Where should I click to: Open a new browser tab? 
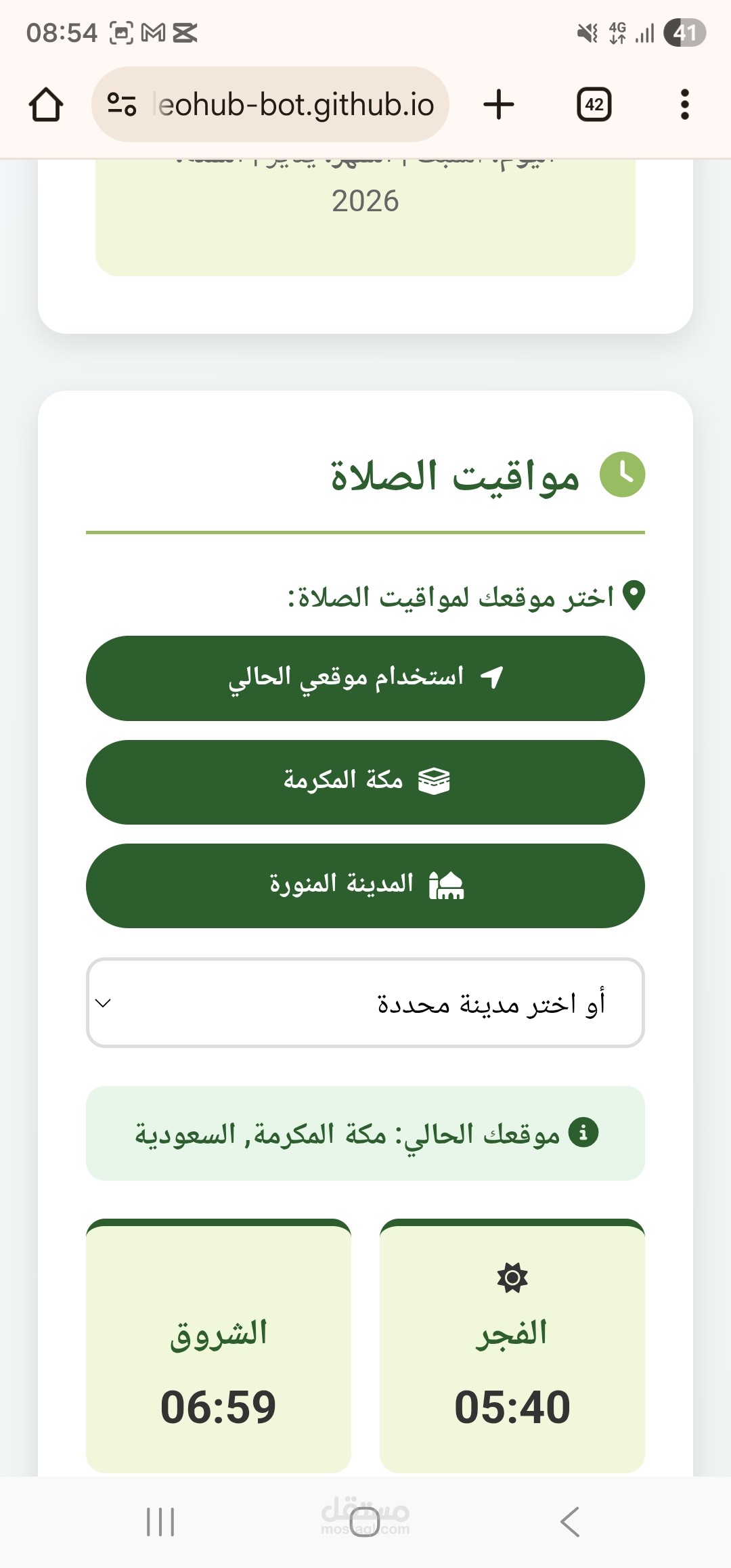[x=499, y=104]
